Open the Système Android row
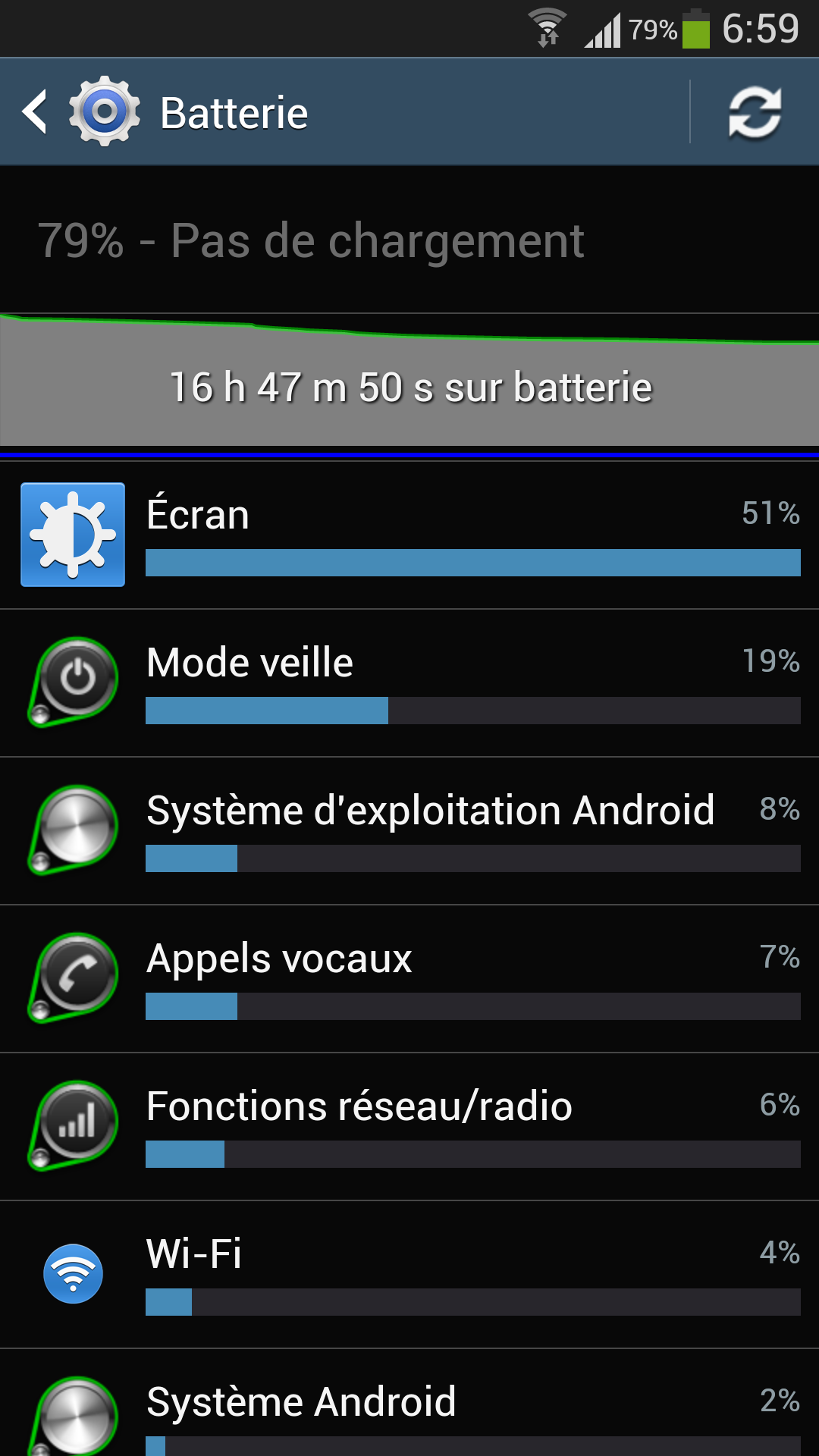 409,1410
